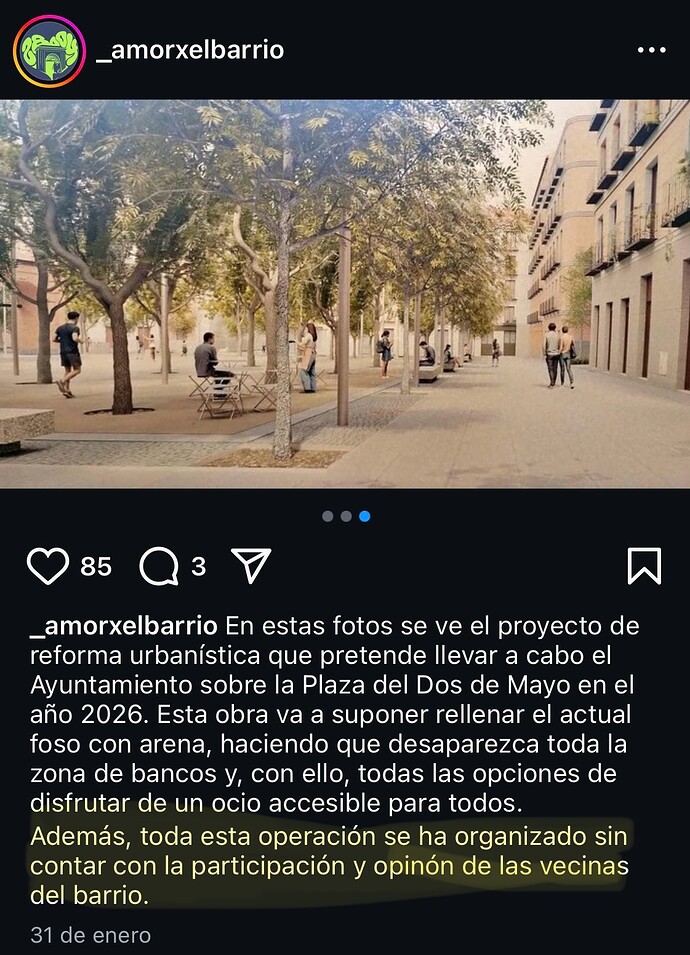Open the _amorxelbarrio username in header
Image resolution: width=690 pixels, height=955 pixels.
click(x=190, y=50)
